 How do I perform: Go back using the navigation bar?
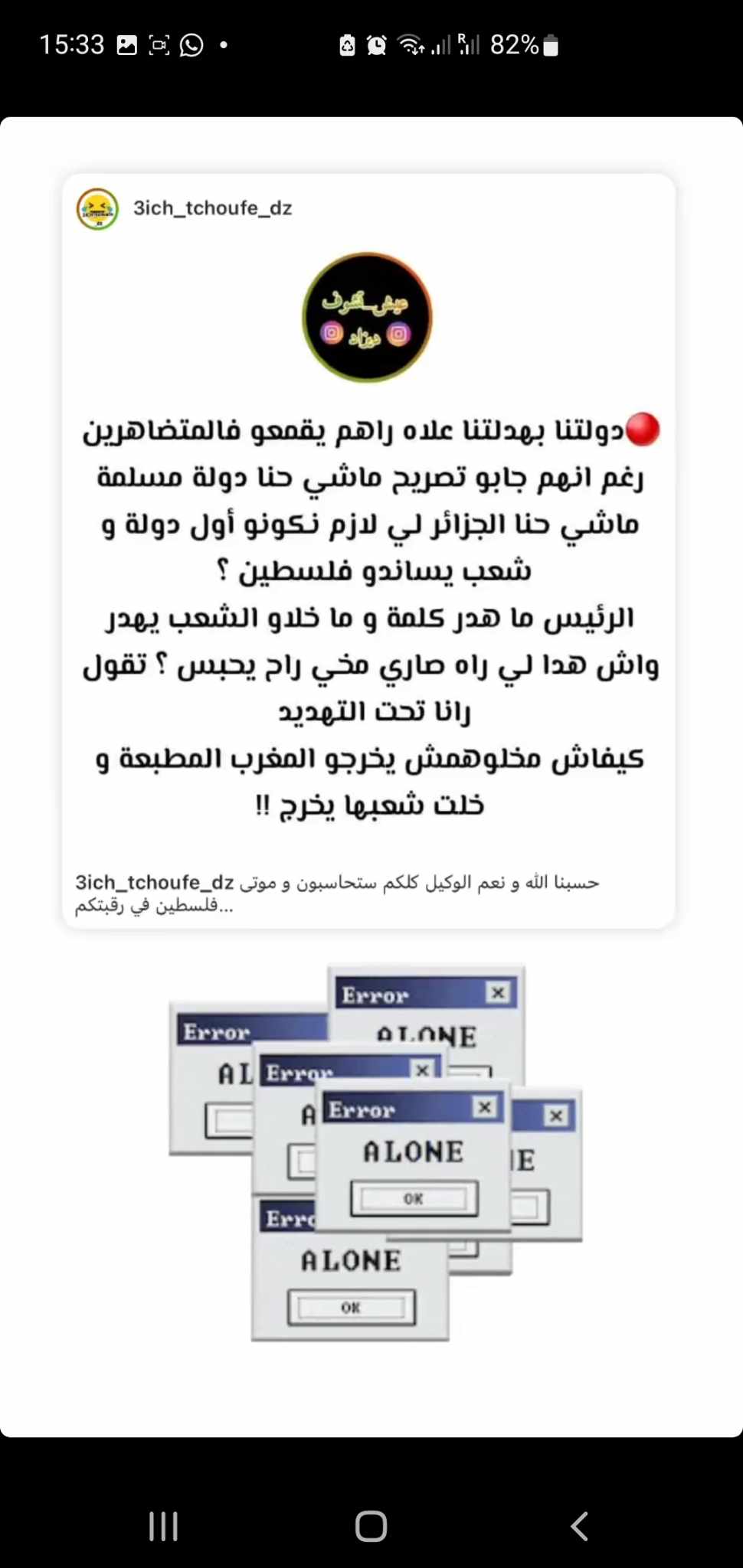coord(580,1526)
